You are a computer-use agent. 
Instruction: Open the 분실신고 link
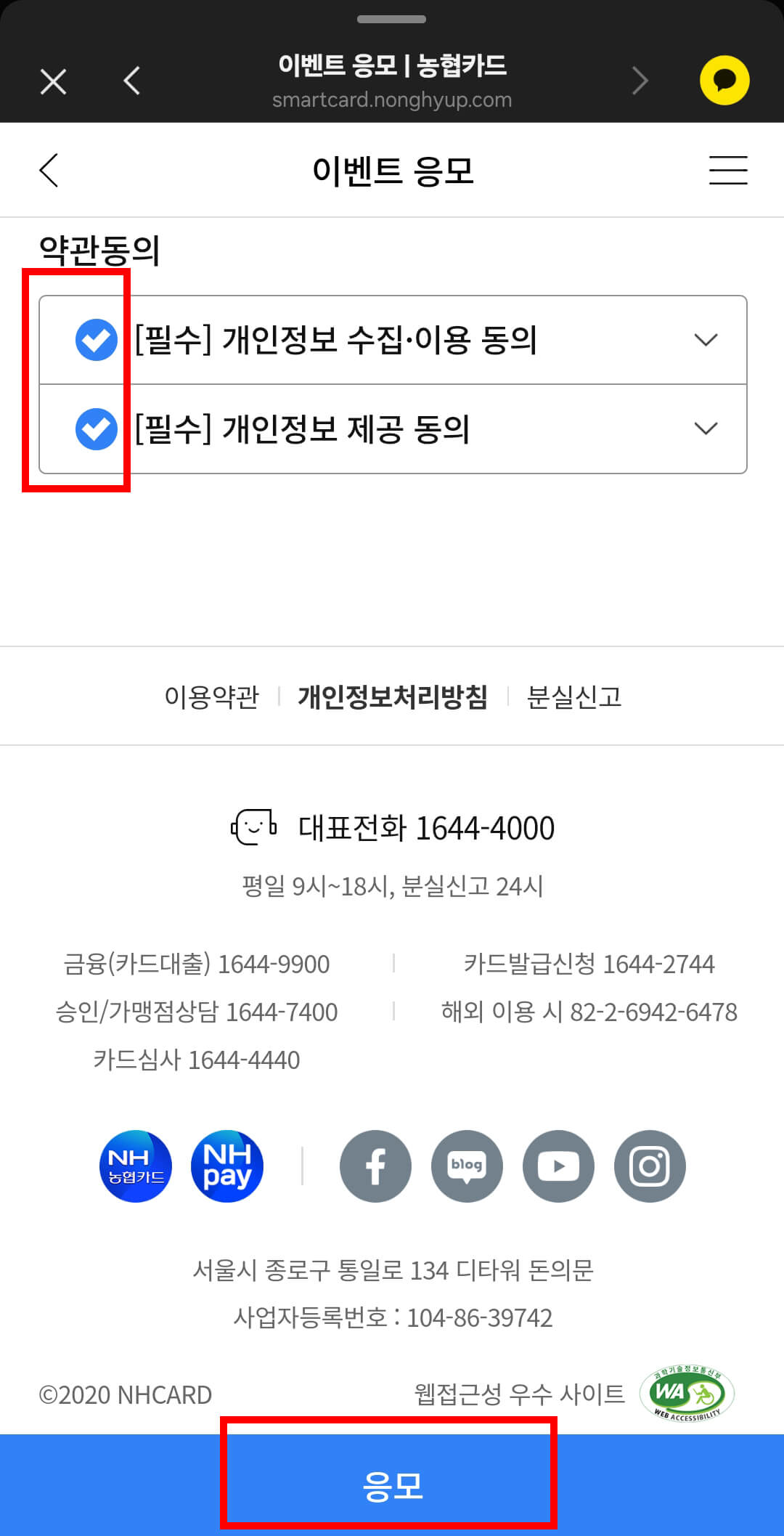pyautogui.click(x=575, y=696)
